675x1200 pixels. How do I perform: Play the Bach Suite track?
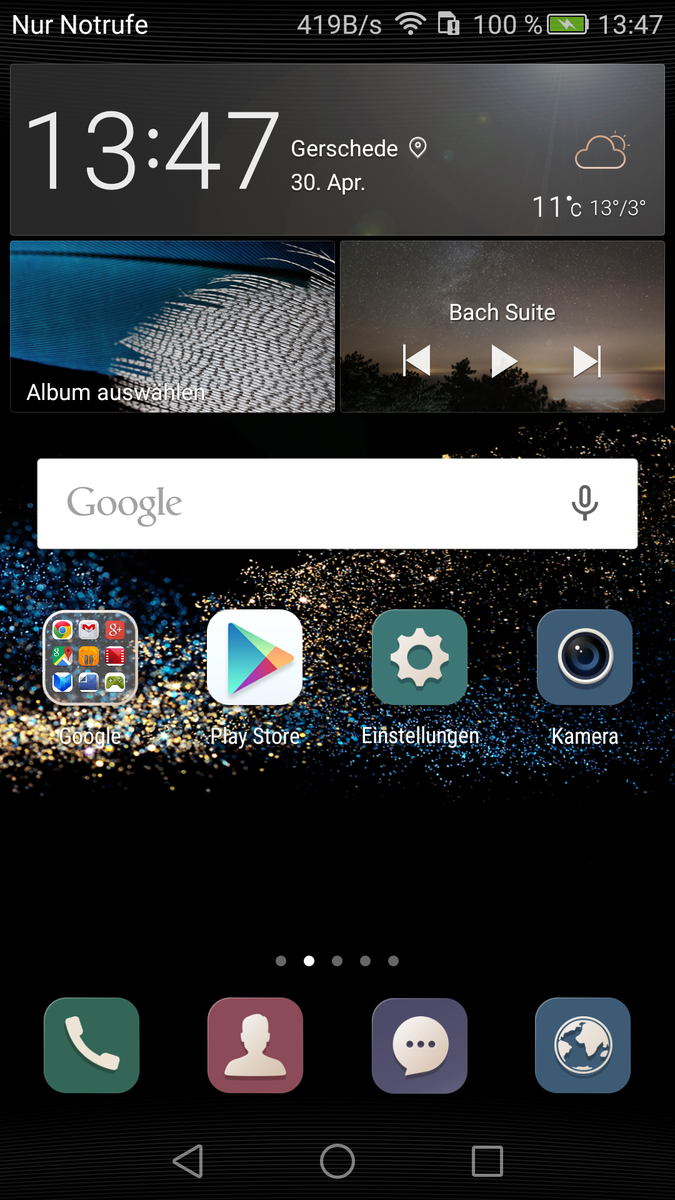pos(503,361)
